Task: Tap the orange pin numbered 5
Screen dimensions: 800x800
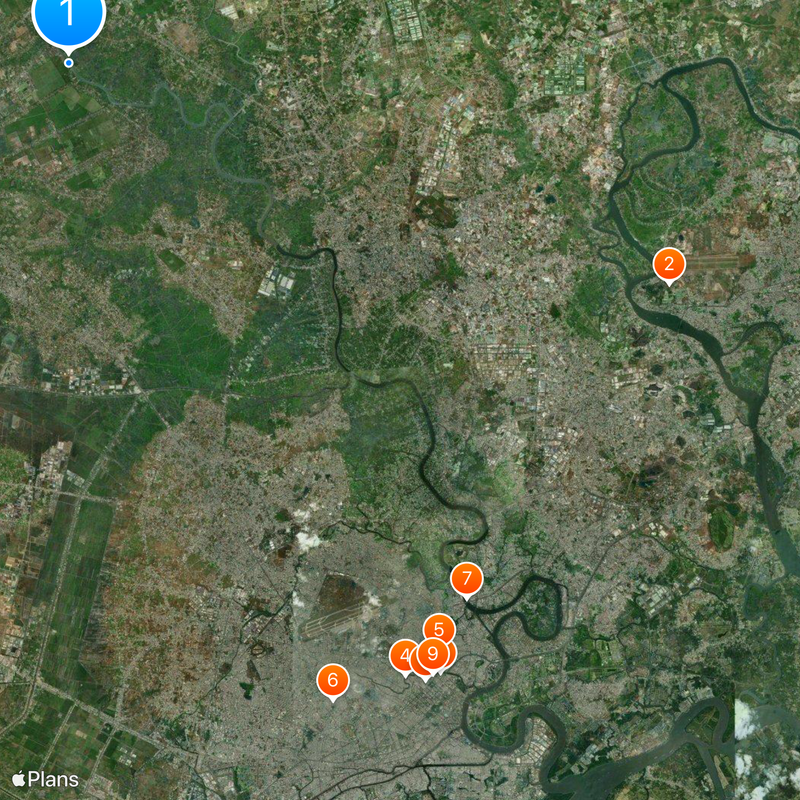Action: pos(439,627)
